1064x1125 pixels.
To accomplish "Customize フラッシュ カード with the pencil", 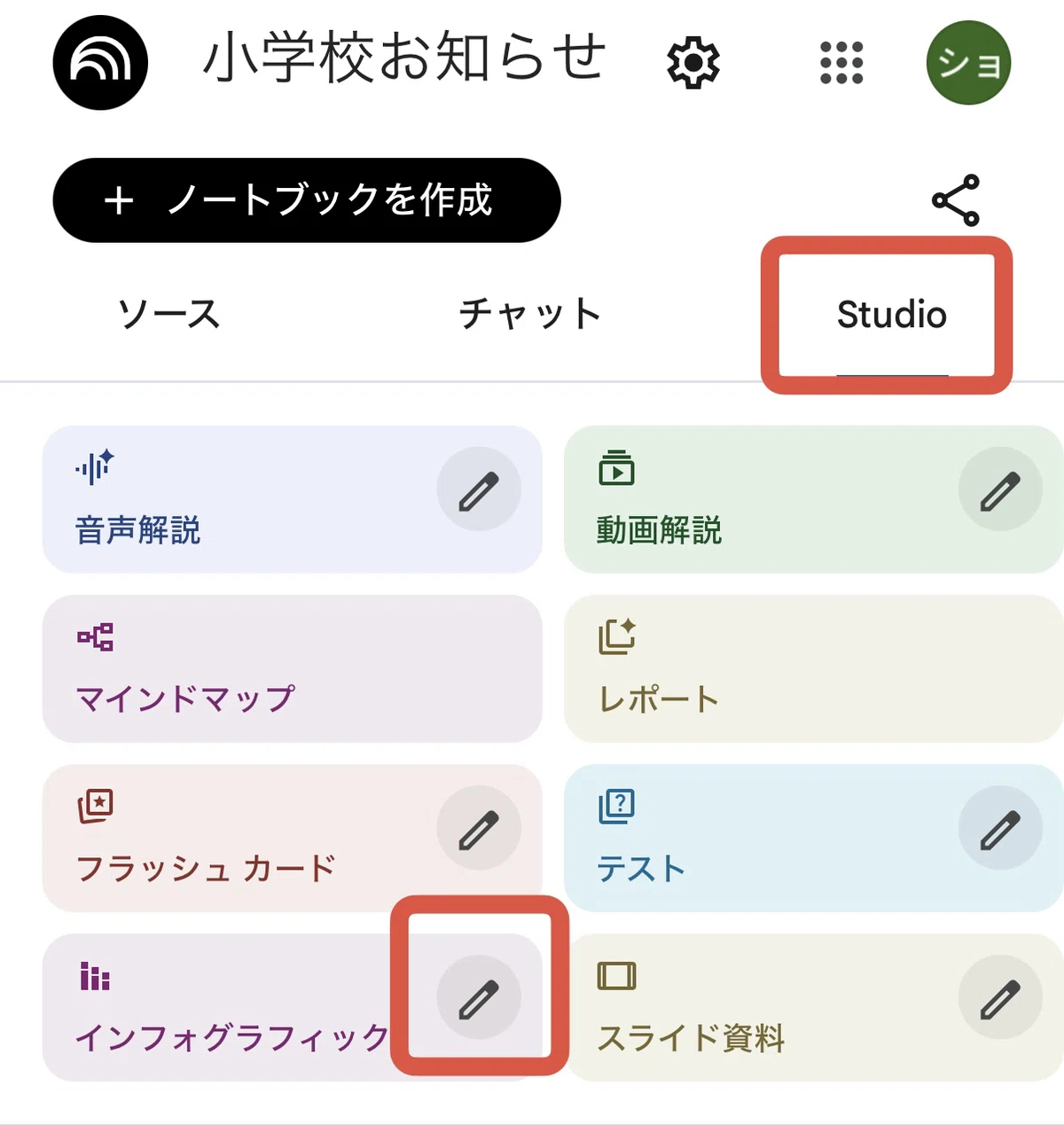I will point(479,828).
